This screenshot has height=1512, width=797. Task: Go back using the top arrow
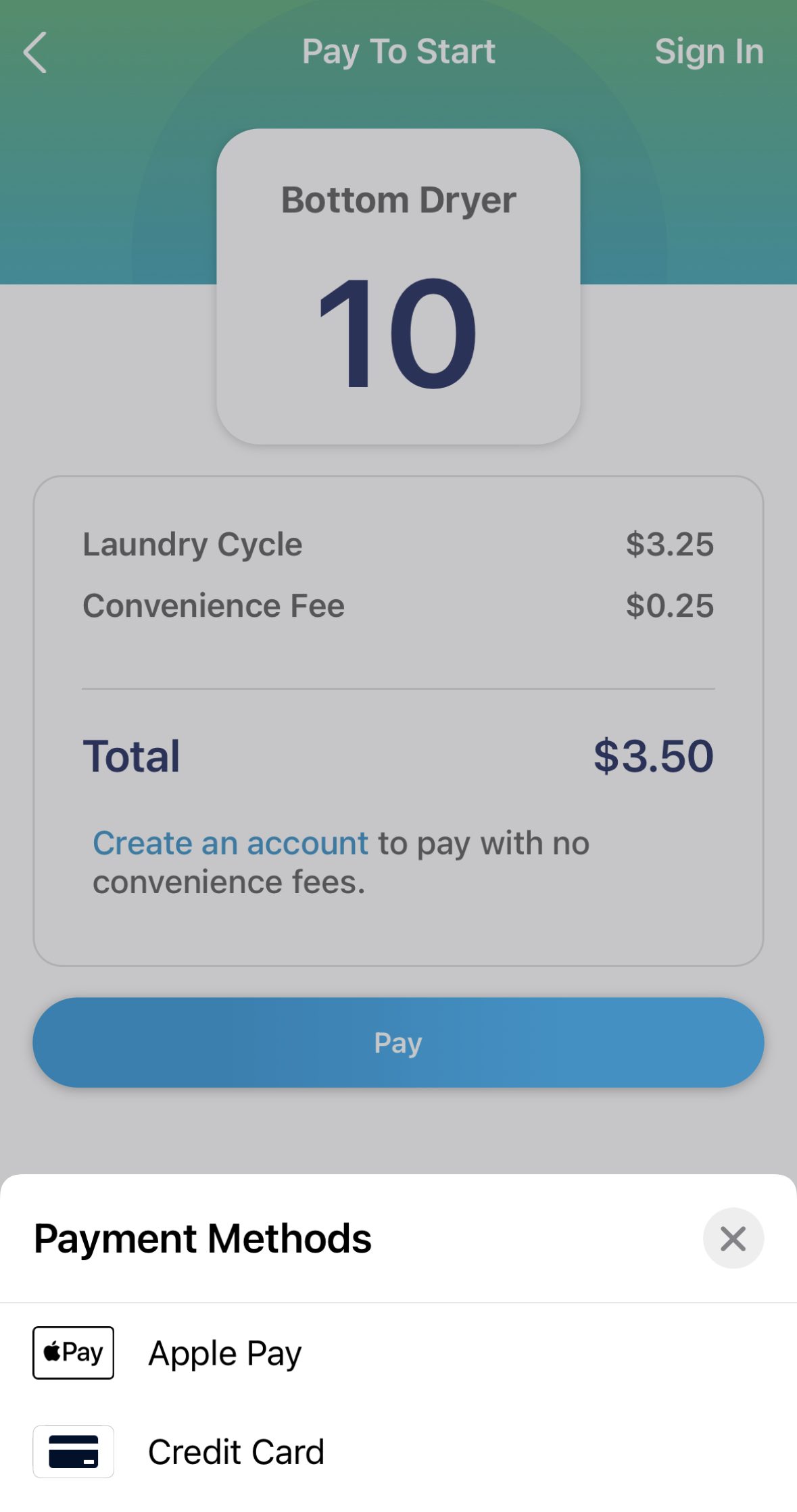click(35, 52)
